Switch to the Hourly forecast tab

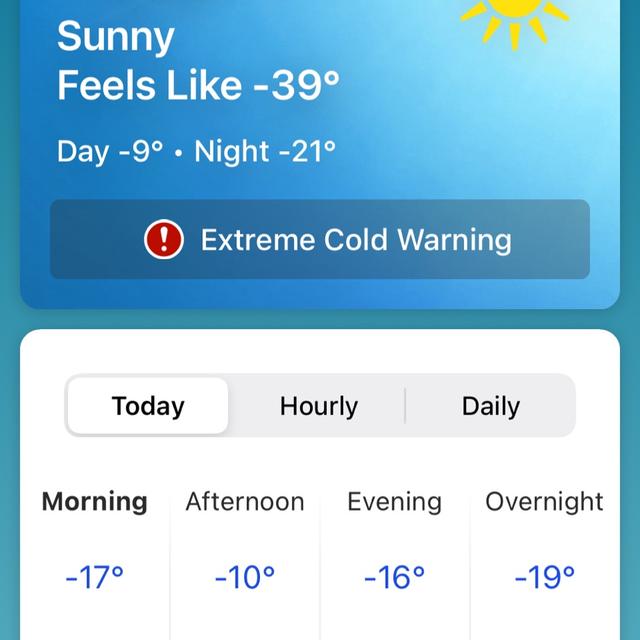coord(318,406)
